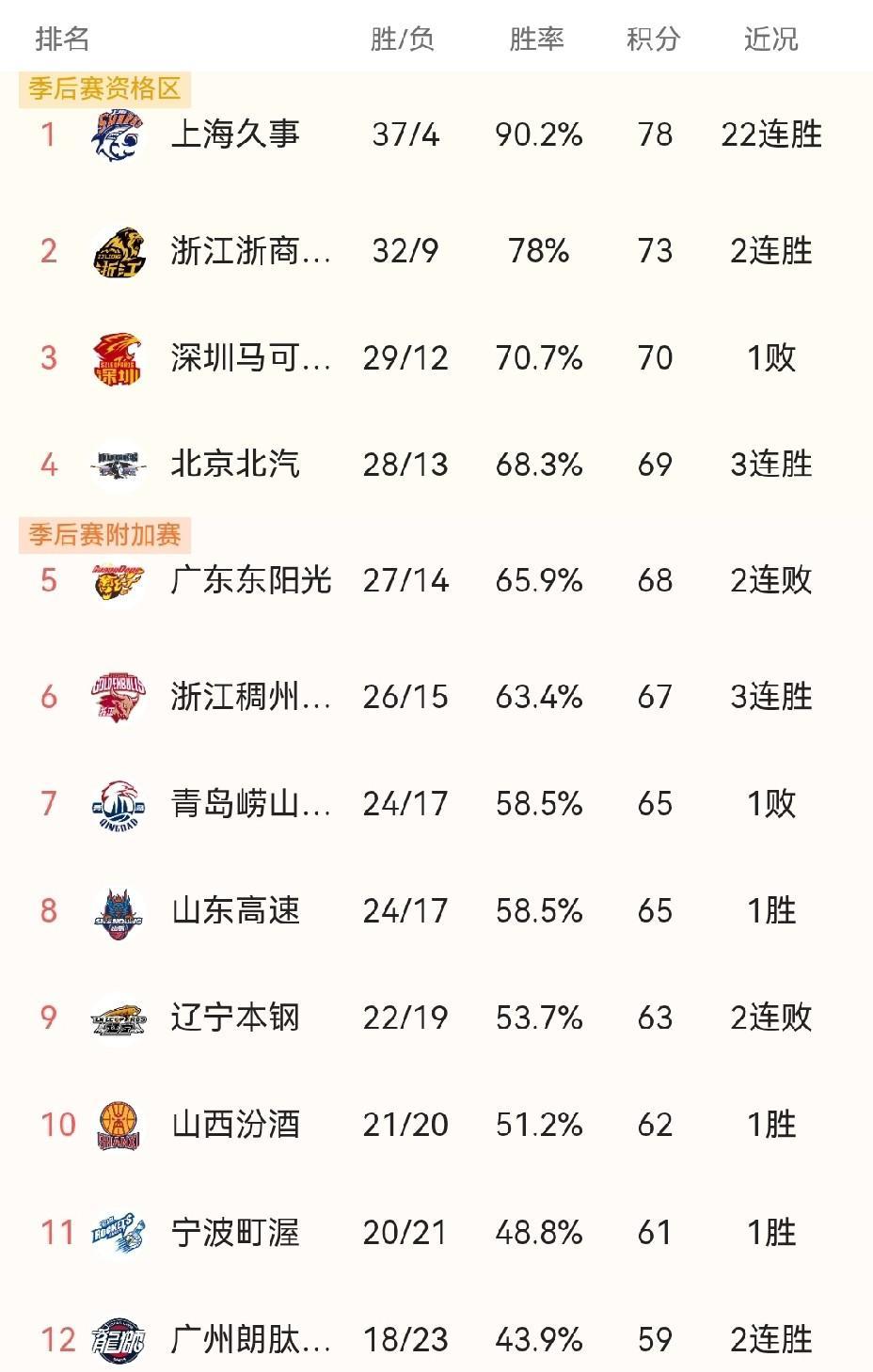Viewport: 873px width, 1372px height.
Task: Click the 辽宁本钢 leopards badge
Action: click(117, 1017)
